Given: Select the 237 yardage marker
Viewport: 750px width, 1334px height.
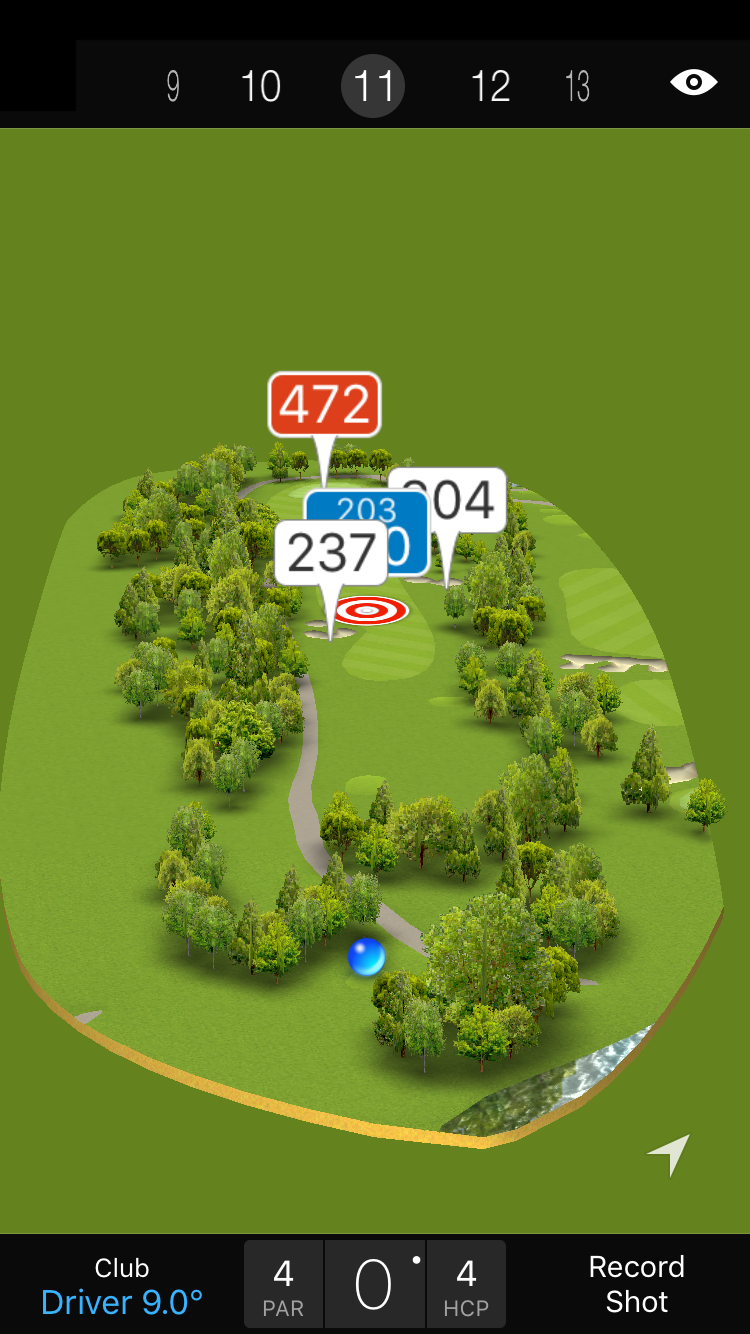Looking at the screenshot, I should (x=330, y=552).
